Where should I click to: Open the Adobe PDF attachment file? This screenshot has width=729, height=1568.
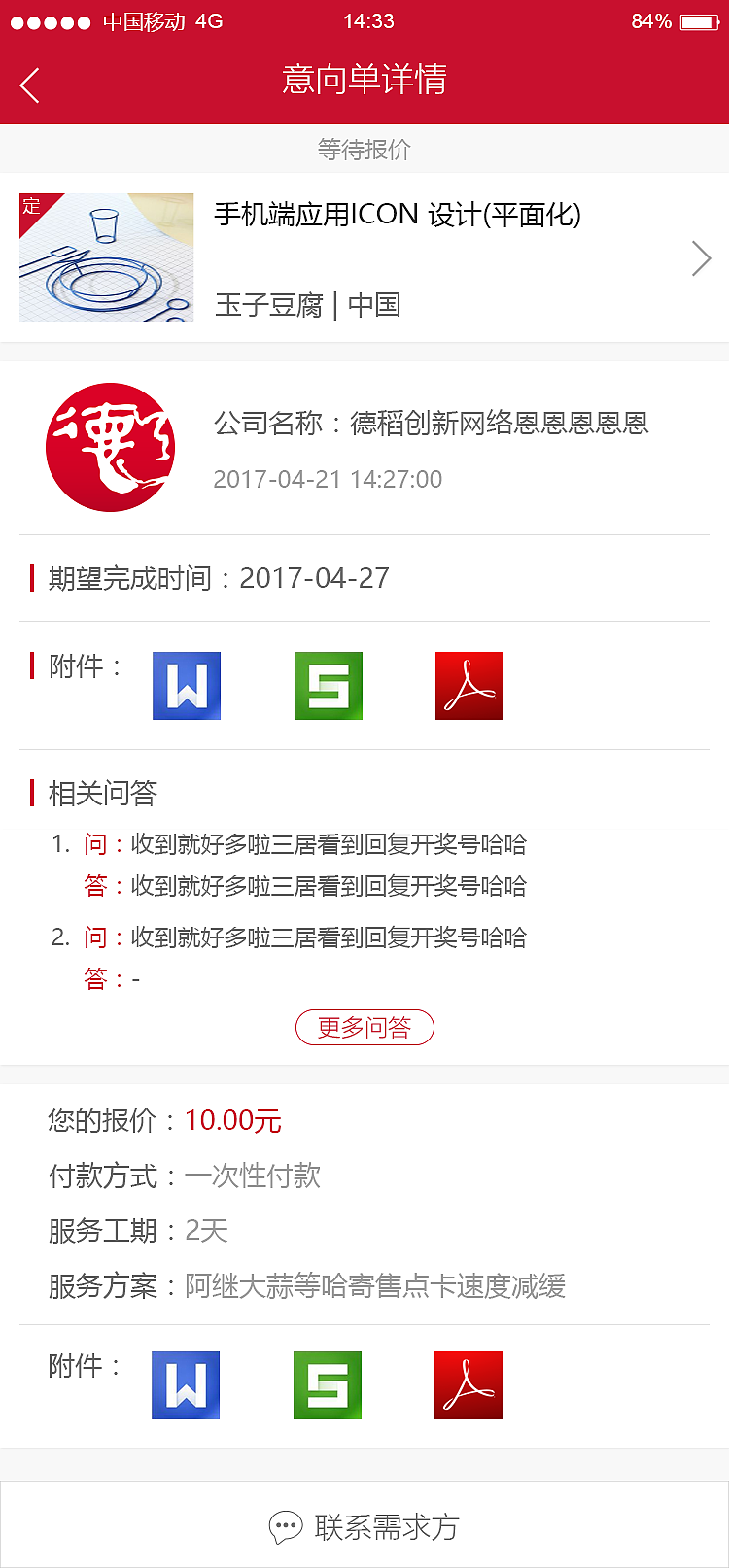click(x=469, y=685)
